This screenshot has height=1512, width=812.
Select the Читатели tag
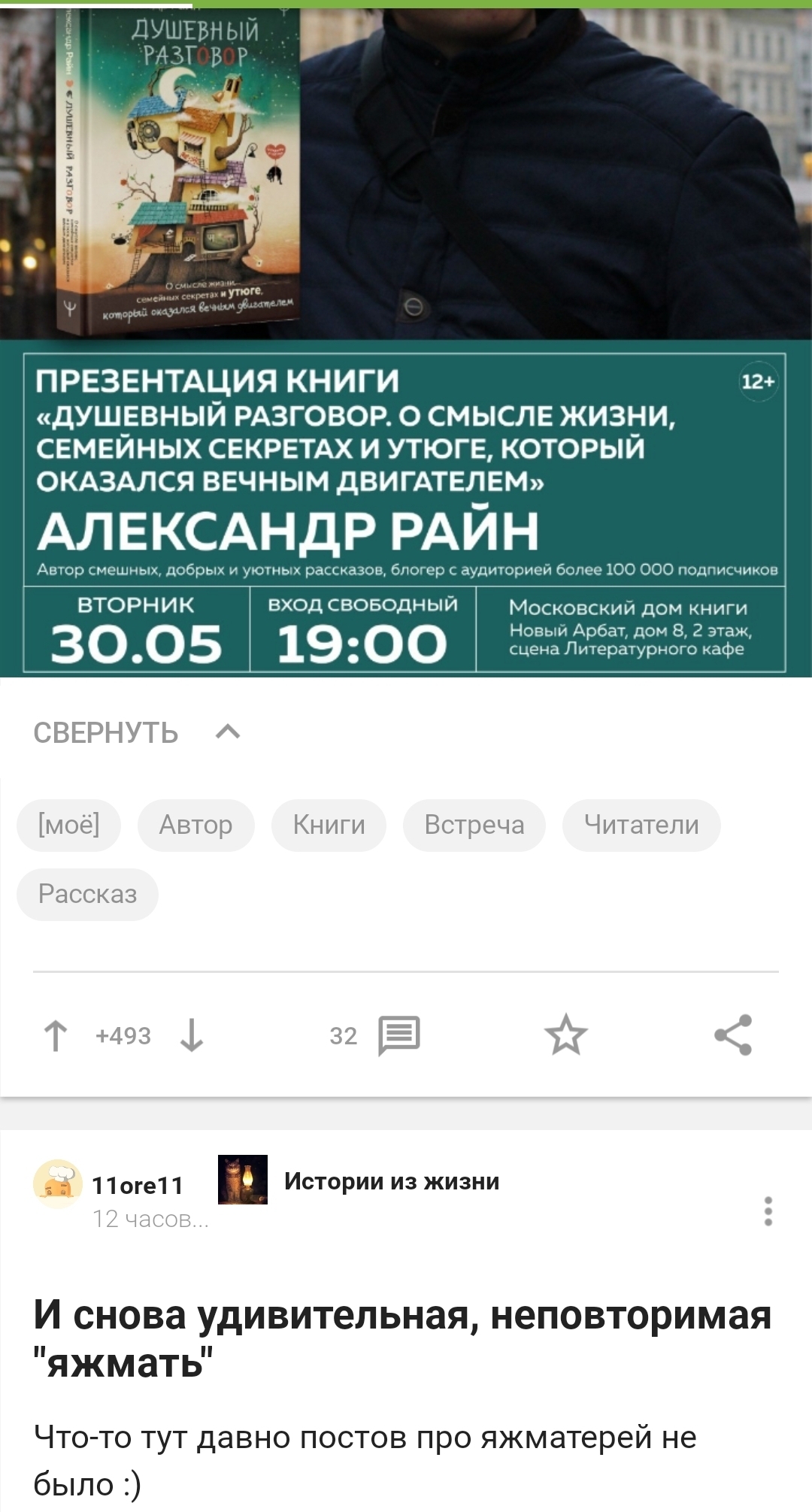(641, 825)
